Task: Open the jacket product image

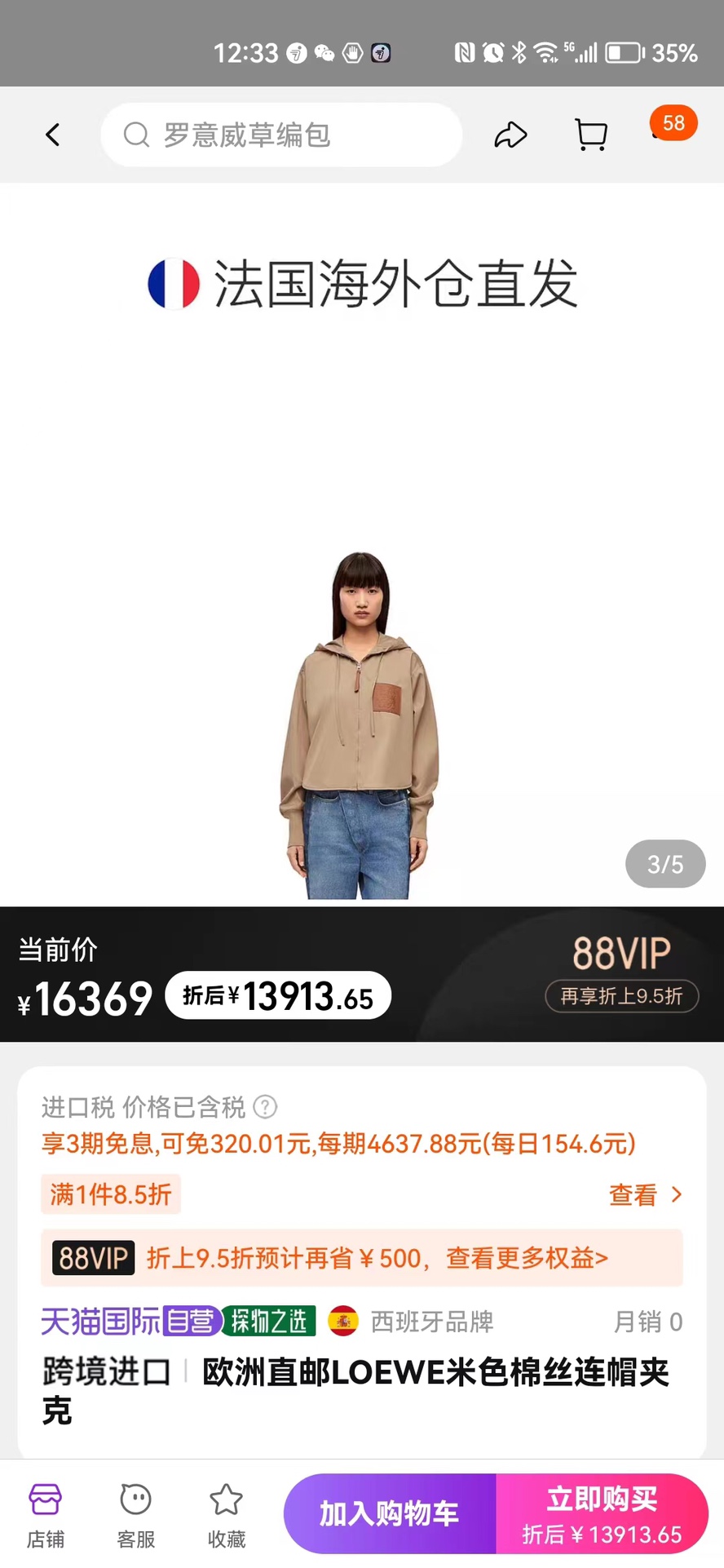Action: point(360,724)
